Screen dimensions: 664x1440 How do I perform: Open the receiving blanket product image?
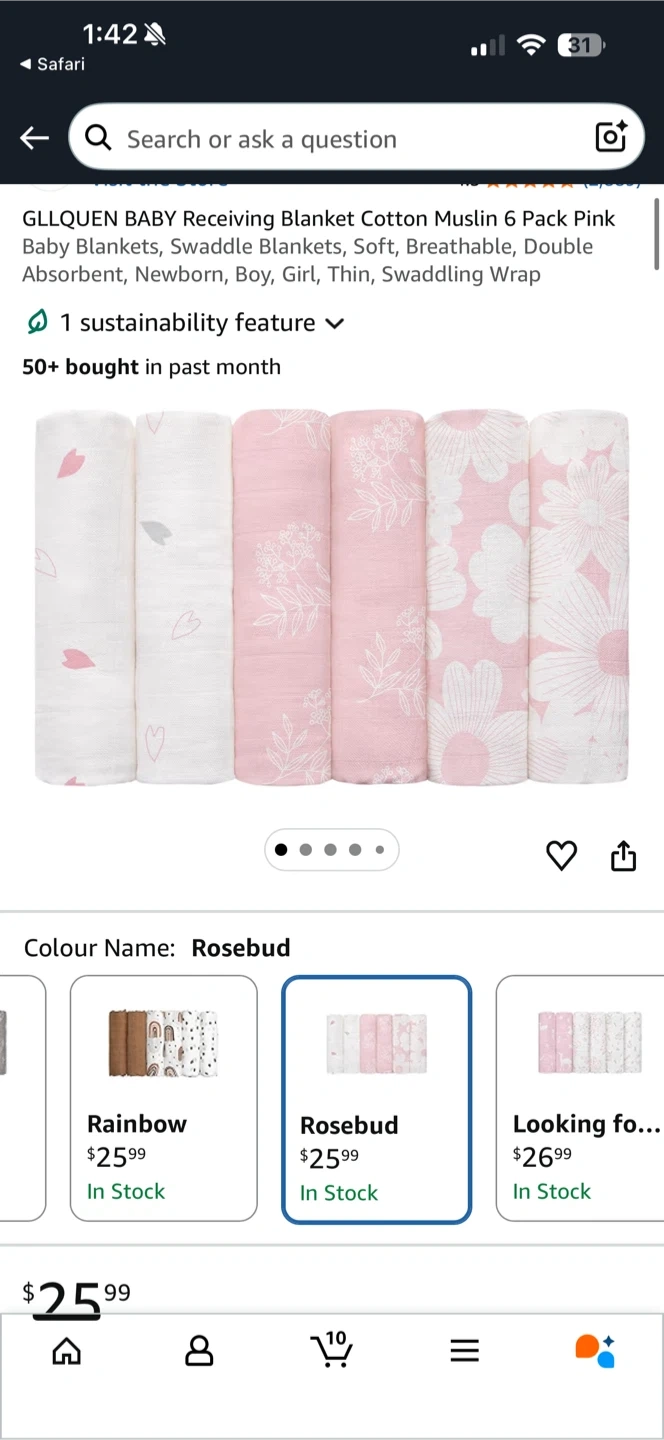(x=332, y=598)
